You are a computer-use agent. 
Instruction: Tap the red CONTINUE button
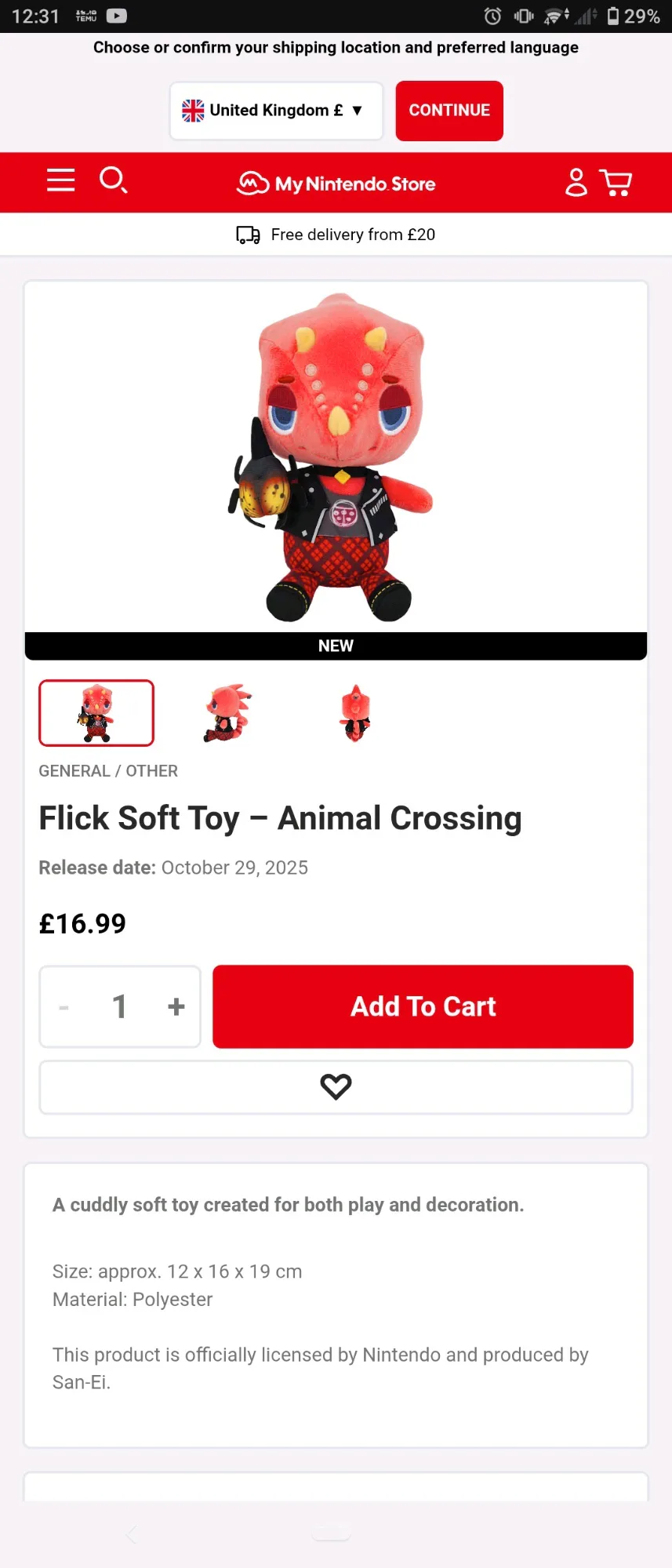pyautogui.click(x=449, y=111)
